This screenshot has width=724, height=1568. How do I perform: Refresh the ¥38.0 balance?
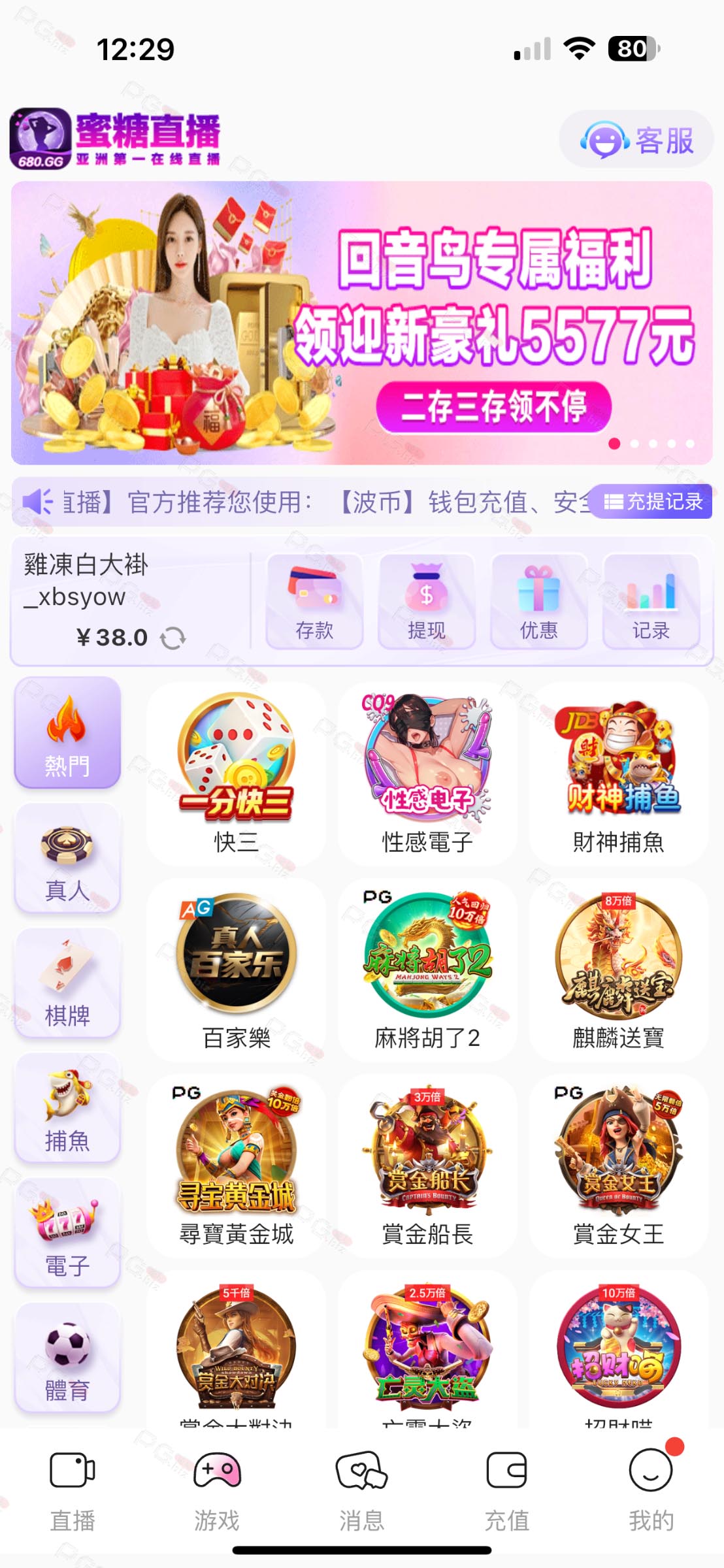(173, 638)
